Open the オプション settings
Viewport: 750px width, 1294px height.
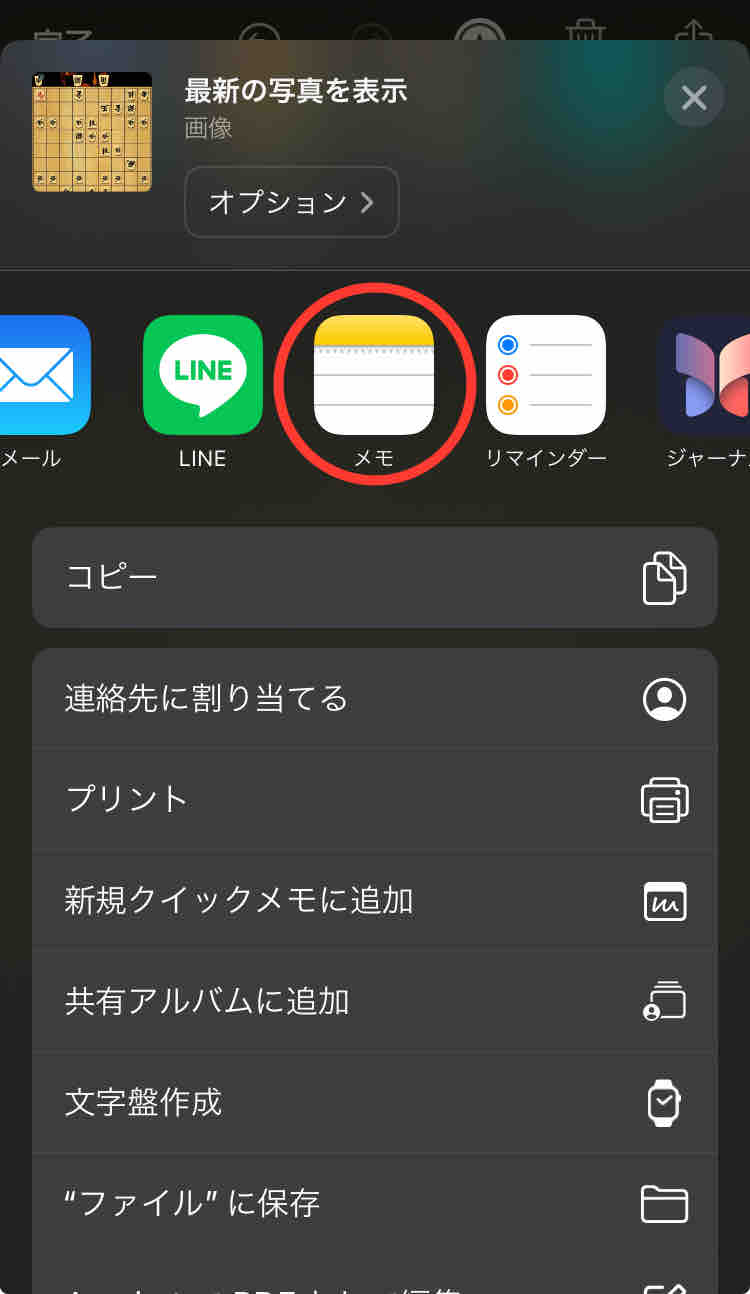pyautogui.click(x=291, y=202)
